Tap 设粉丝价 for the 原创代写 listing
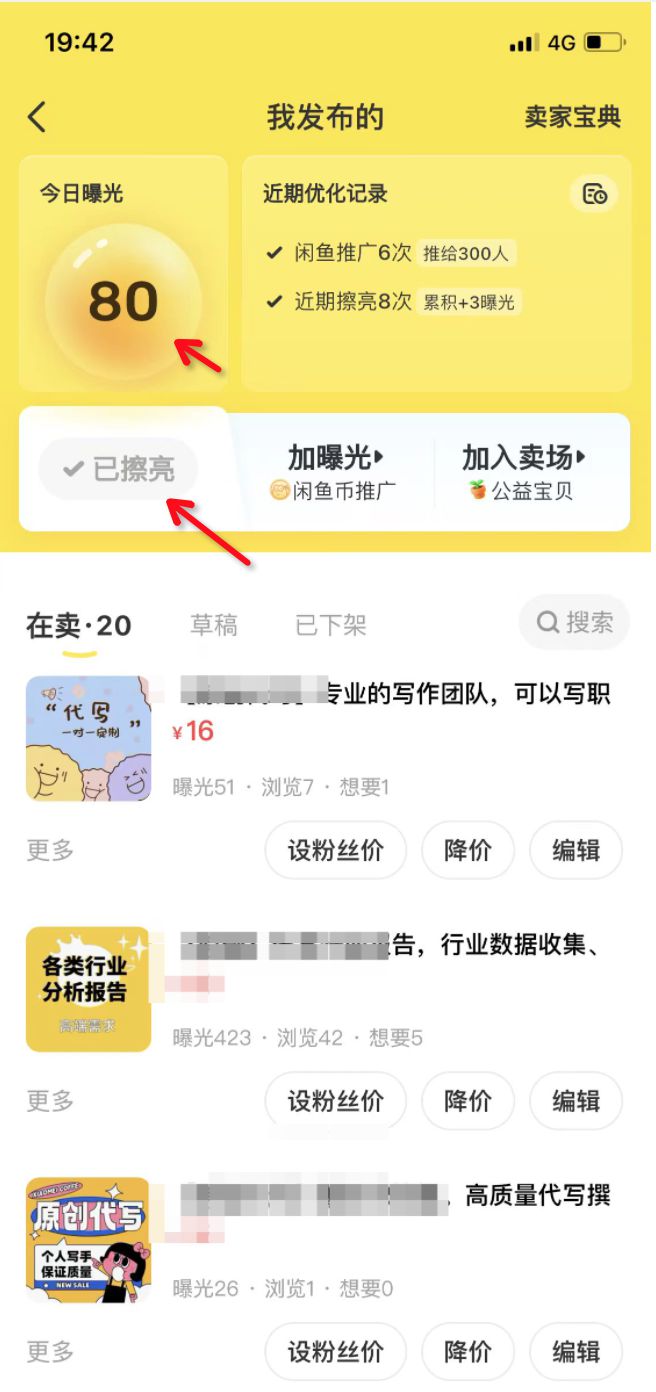656x1392 pixels. point(335,1352)
